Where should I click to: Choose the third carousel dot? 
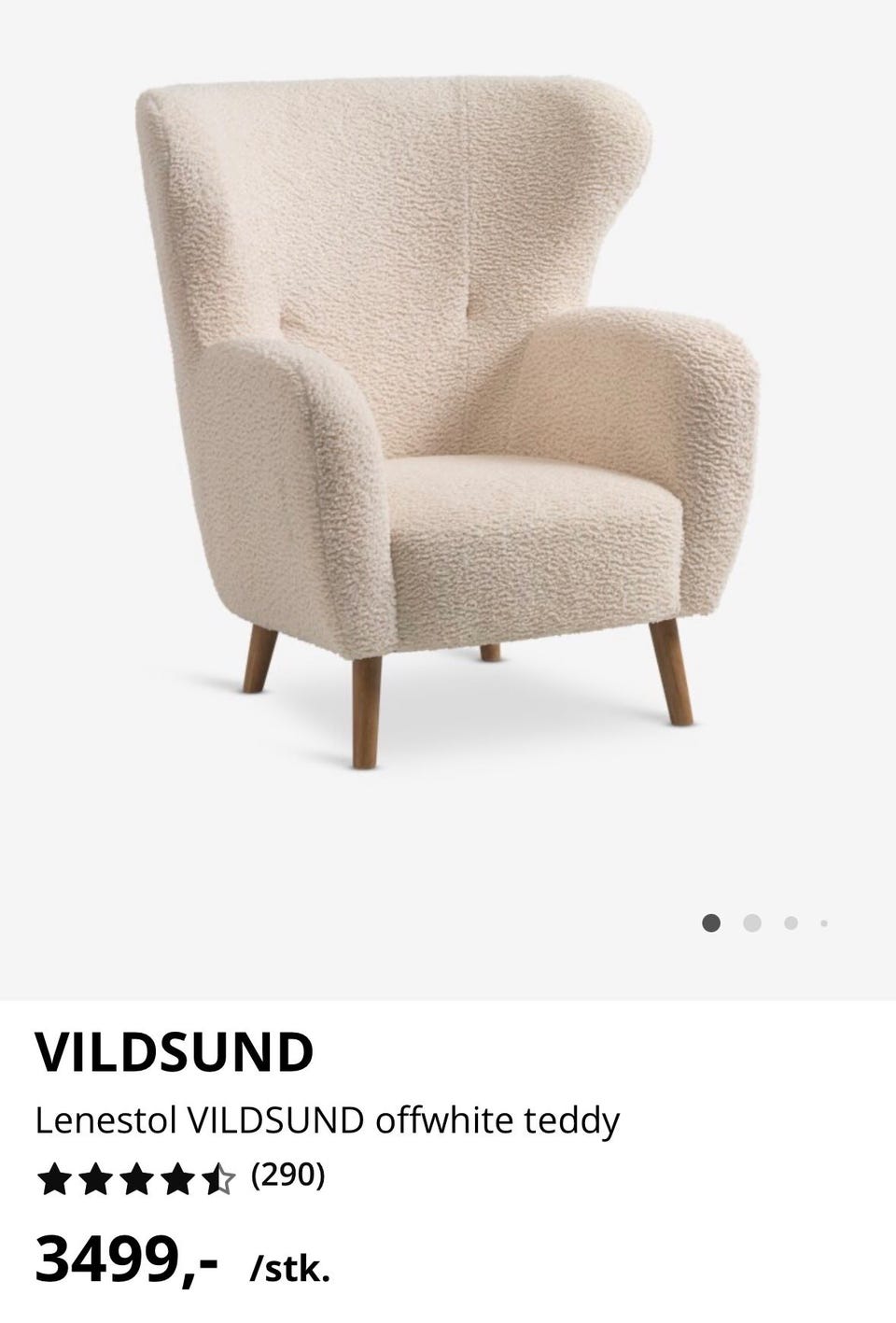[789, 922]
